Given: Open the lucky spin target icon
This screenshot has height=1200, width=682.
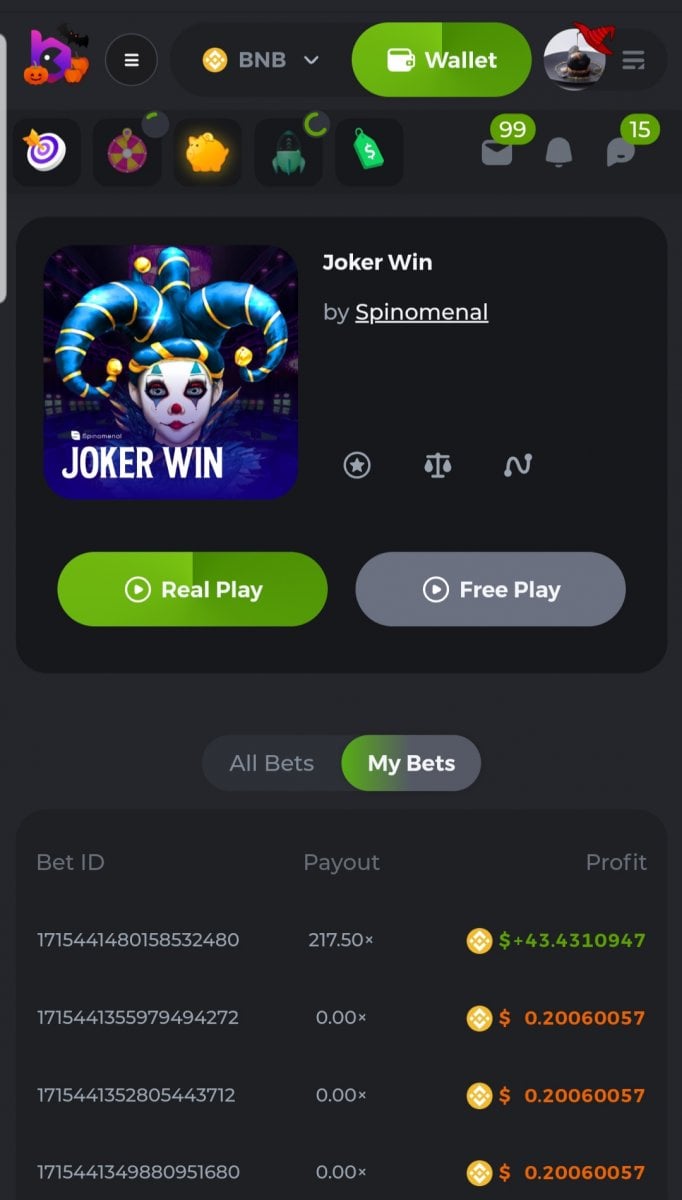Looking at the screenshot, I should coord(45,152).
